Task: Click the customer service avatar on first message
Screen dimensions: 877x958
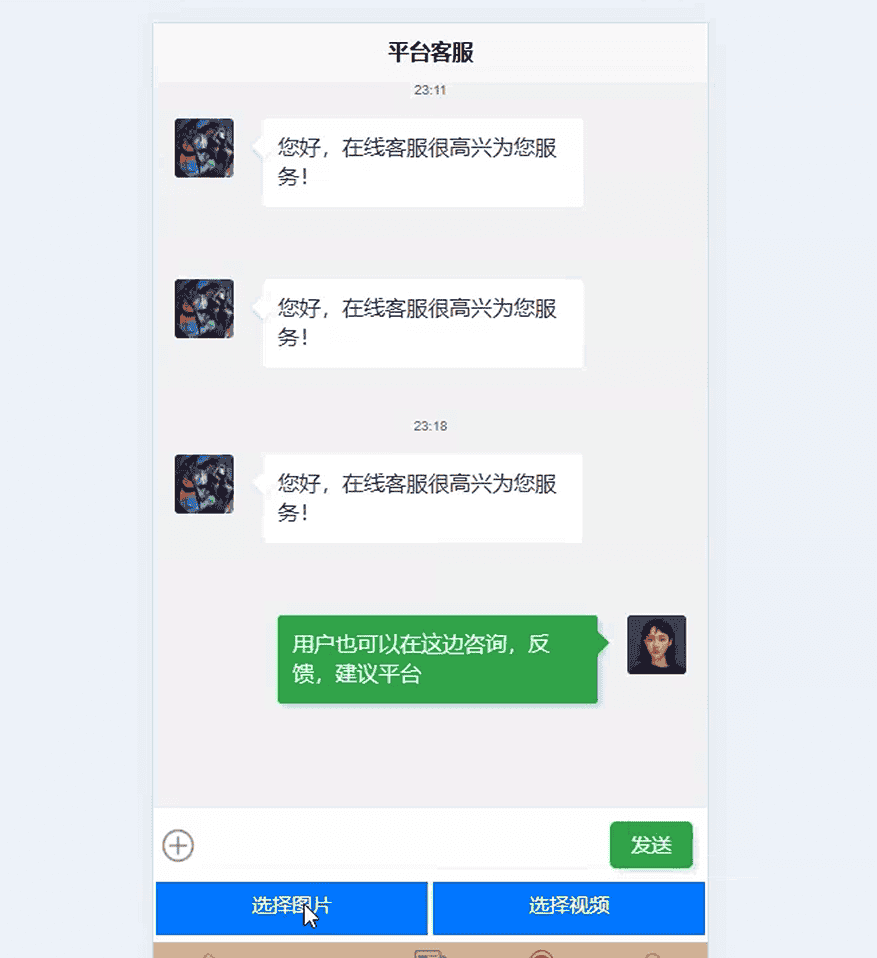Action: 204,147
